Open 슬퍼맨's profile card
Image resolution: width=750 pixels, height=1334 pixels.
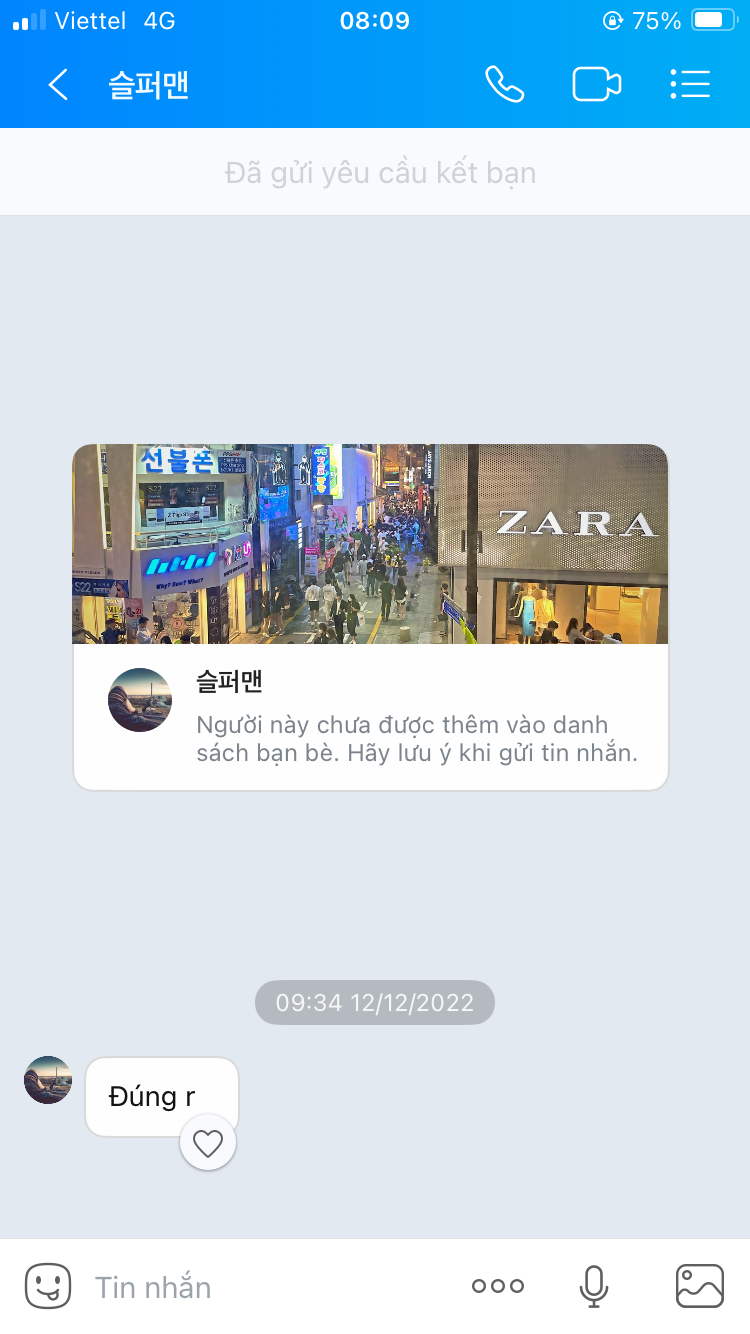point(370,616)
